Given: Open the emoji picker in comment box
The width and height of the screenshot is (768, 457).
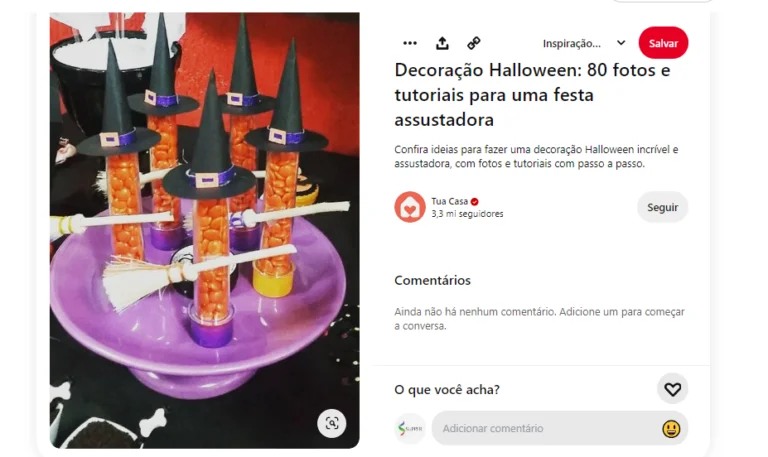Looking at the screenshot, I should (x=671, y=428).
